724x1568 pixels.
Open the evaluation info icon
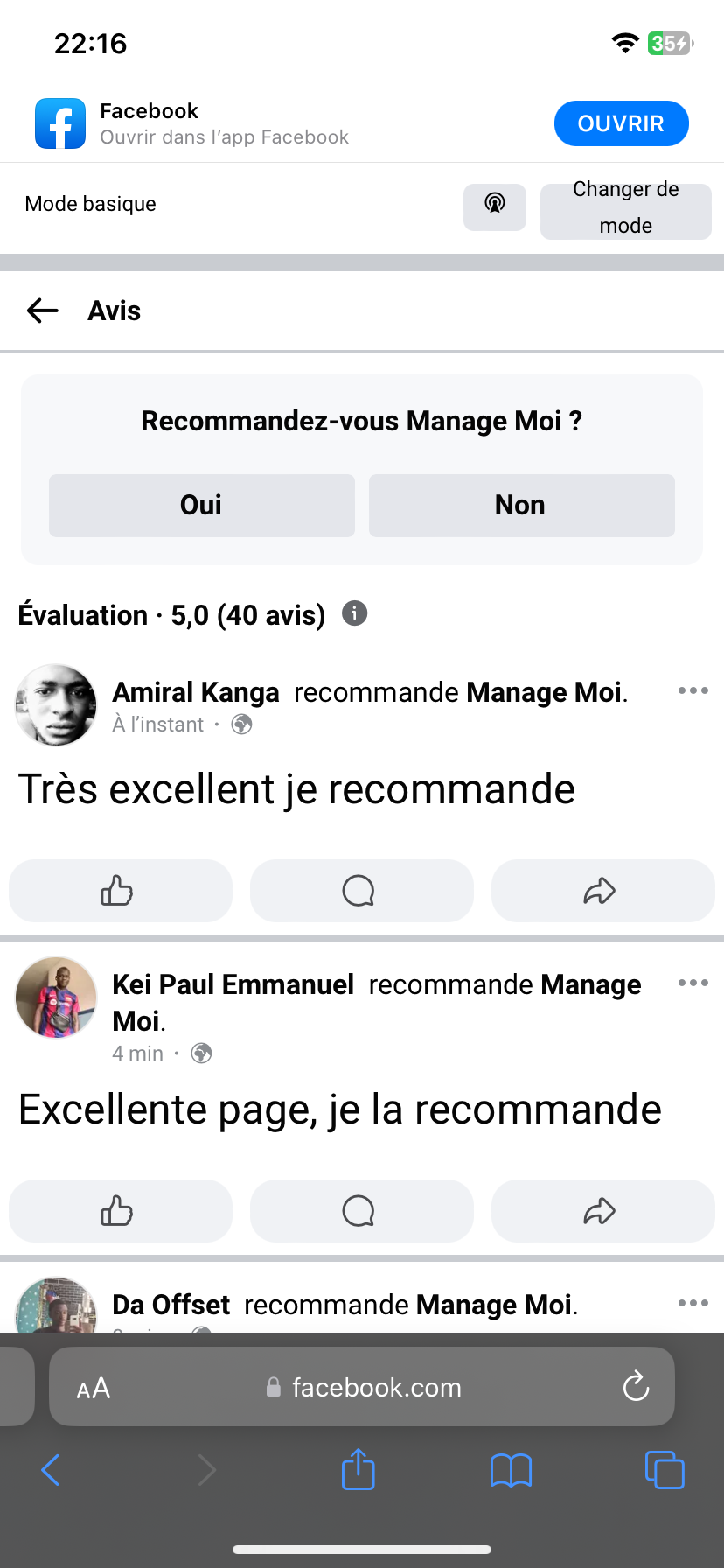[354, 613]
